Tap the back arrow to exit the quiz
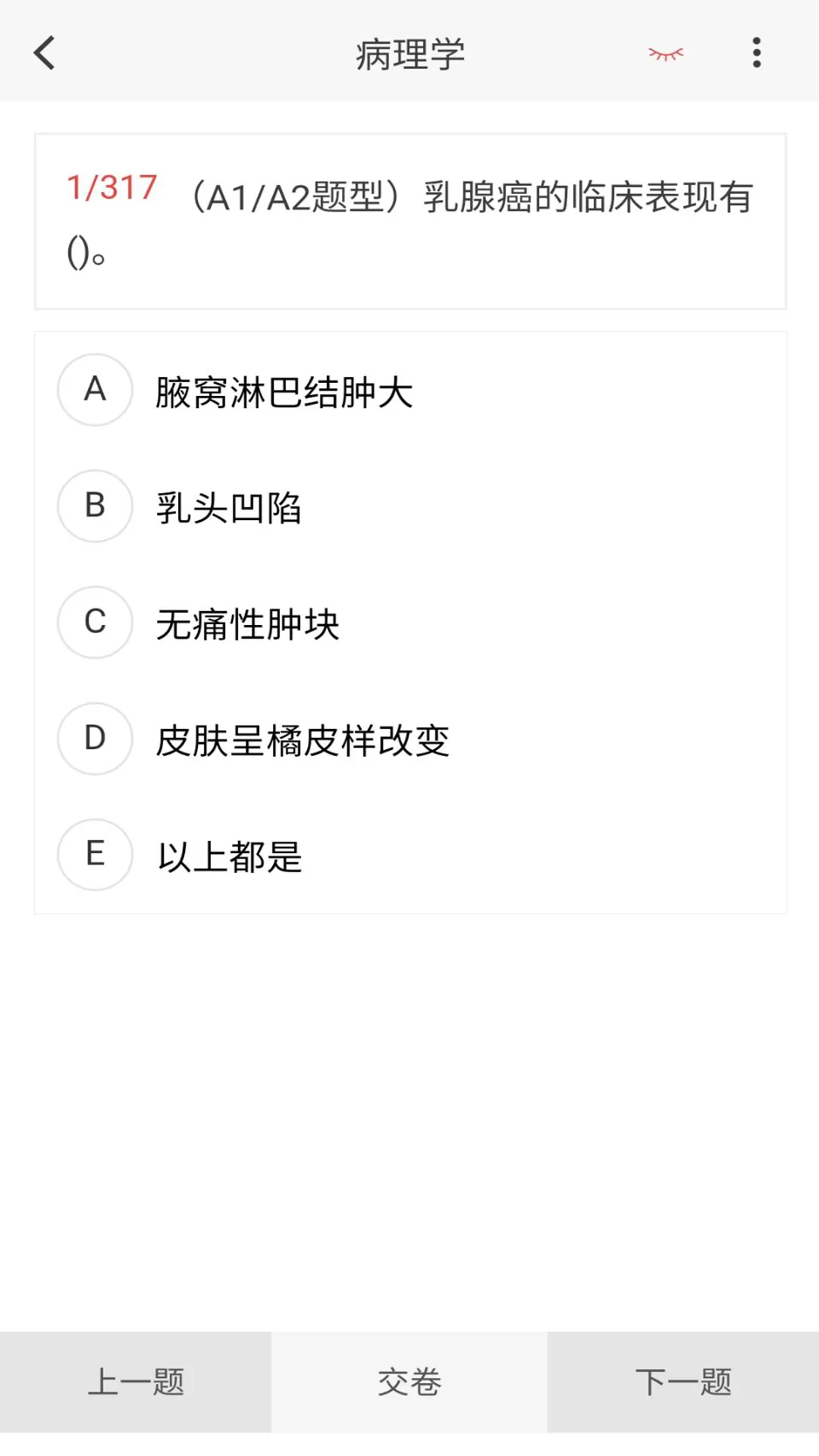 tap(43, 53)
